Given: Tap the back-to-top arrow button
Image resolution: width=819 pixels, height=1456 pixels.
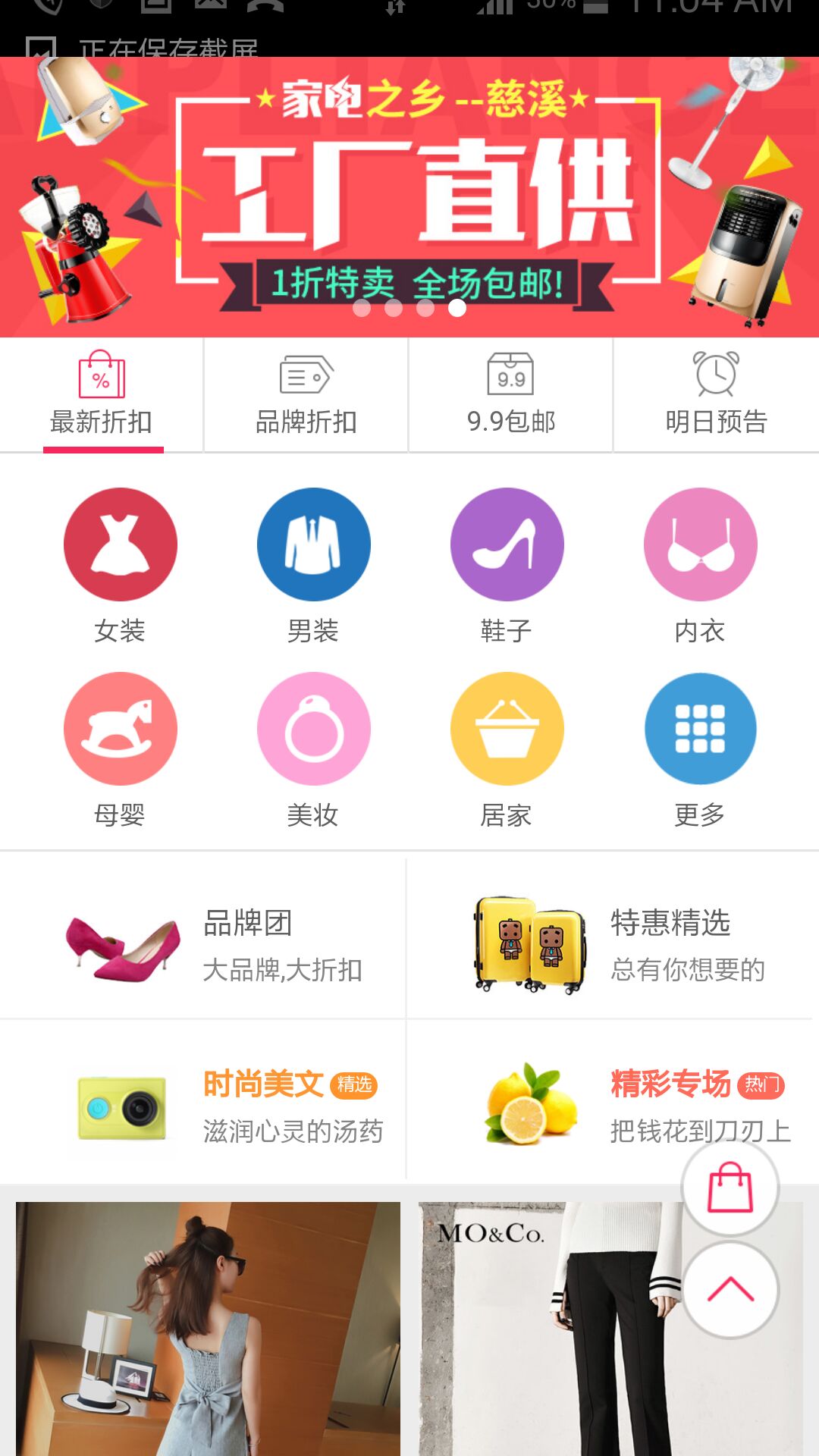Looking at the screenshot, I should [x=730, y=1290].
